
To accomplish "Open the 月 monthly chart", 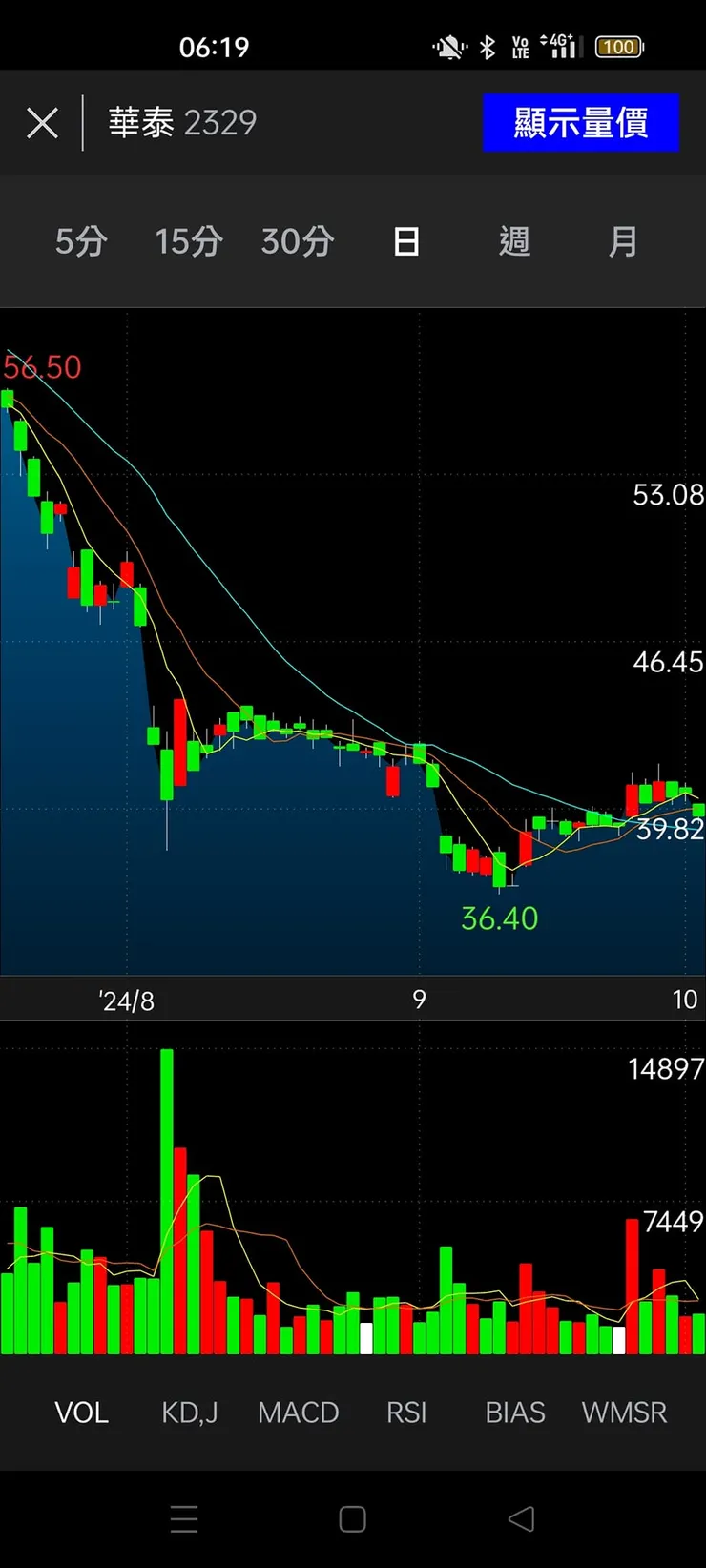I will [623, 241].
